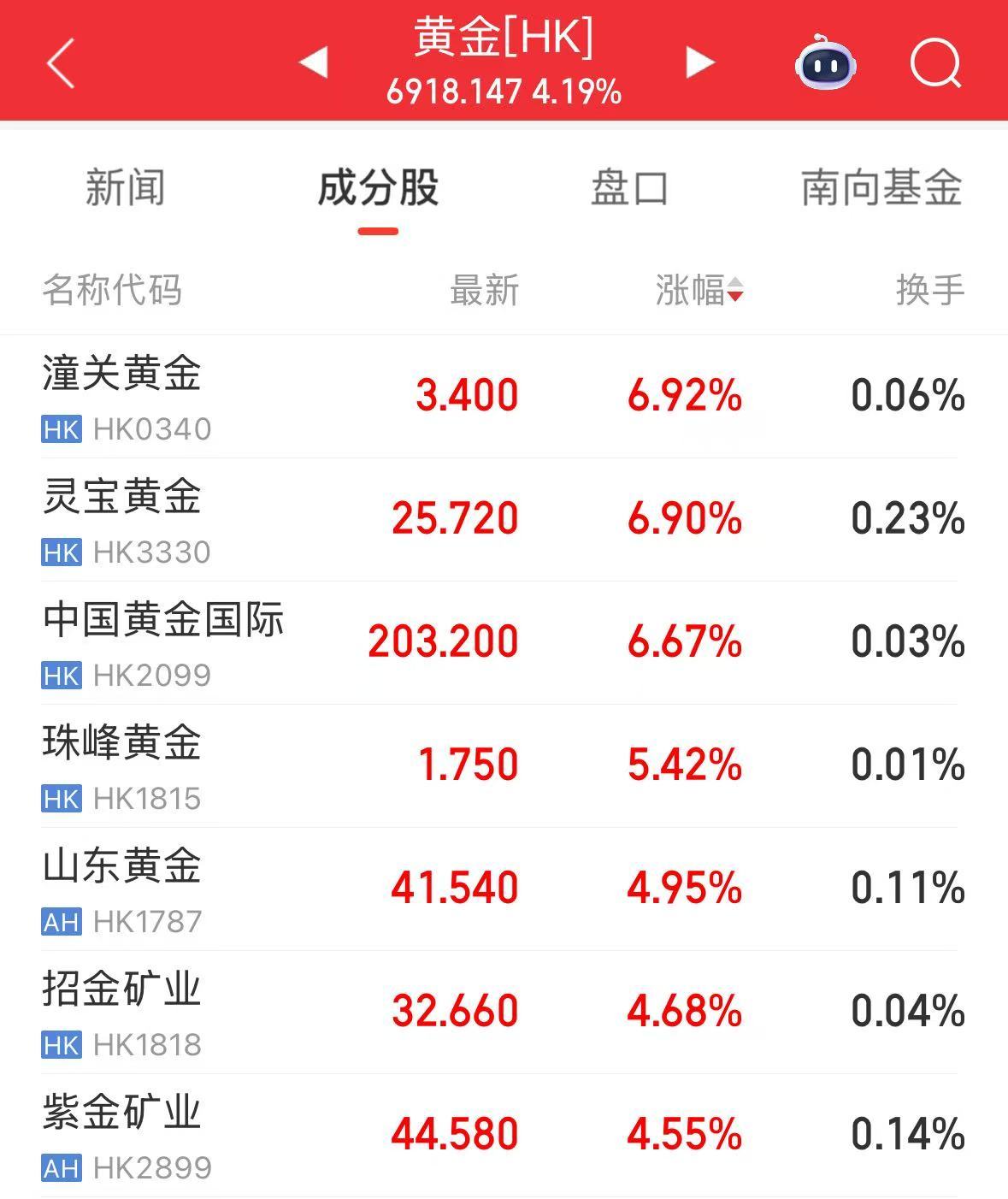Open the 南向基金 tab
This screenshot has width=1008, height=1199.
click(881, 187)
